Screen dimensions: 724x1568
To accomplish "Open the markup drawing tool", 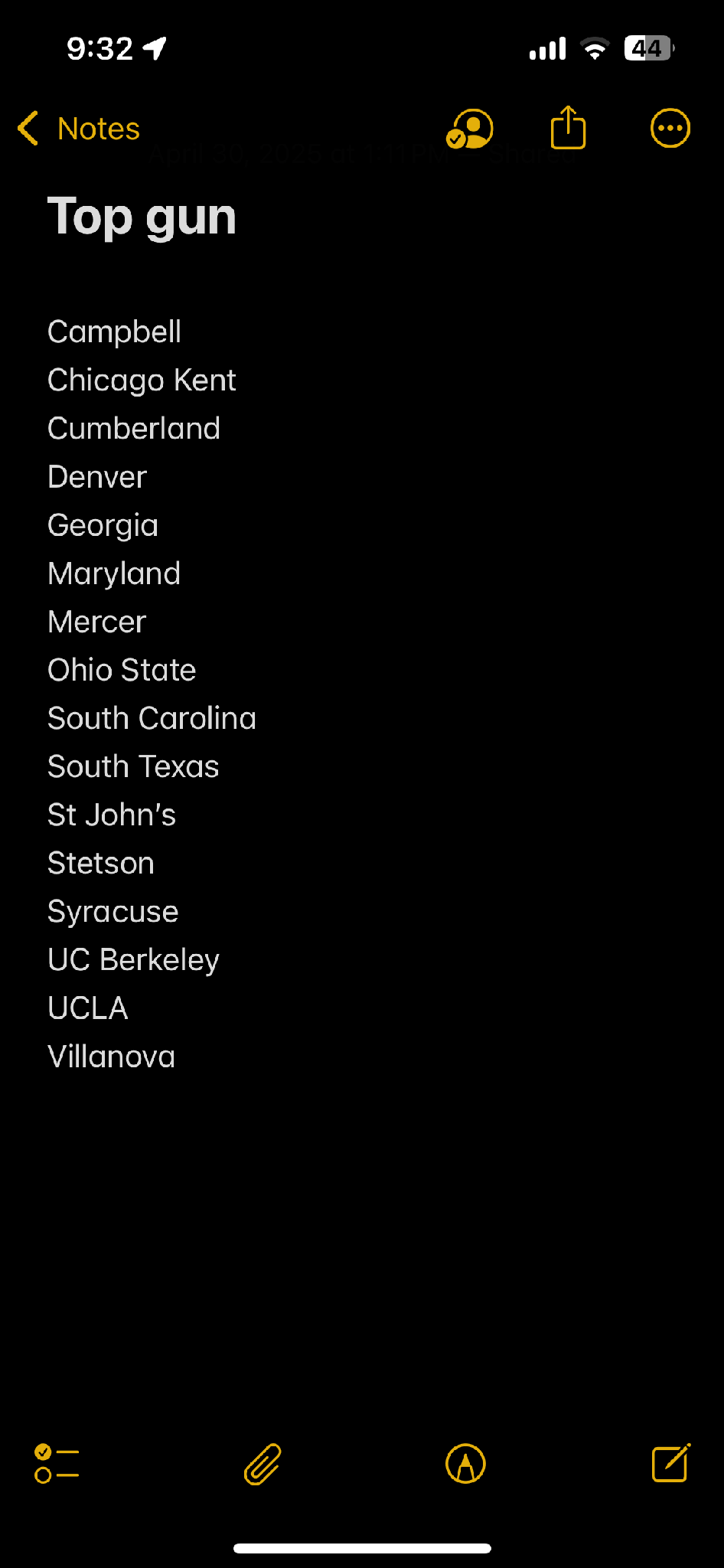I will tap(465, 1464).
